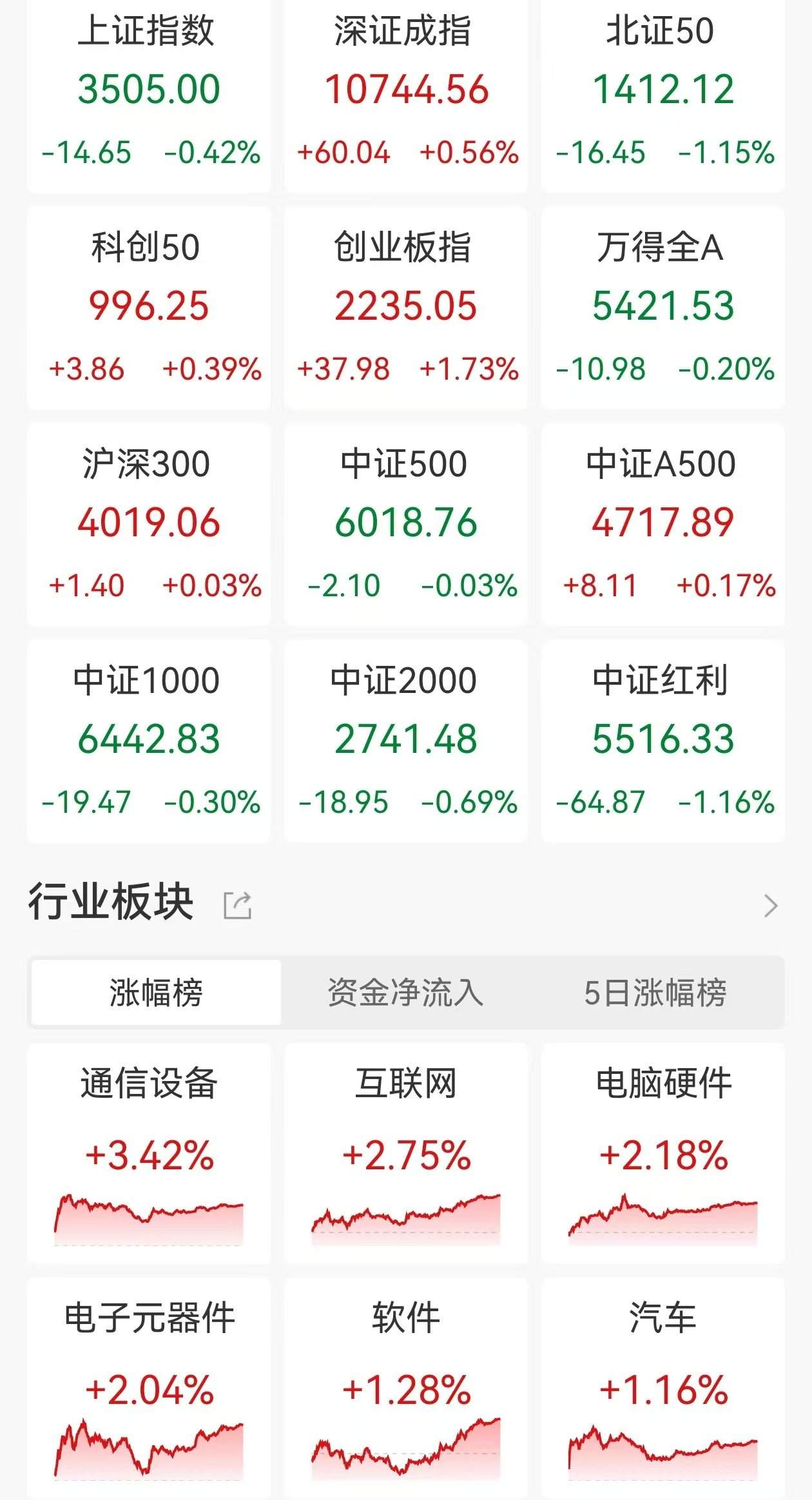Expand full sector list via right chevron
The width and height of the screenshot is (812, 1500).
tap(771, 906)
